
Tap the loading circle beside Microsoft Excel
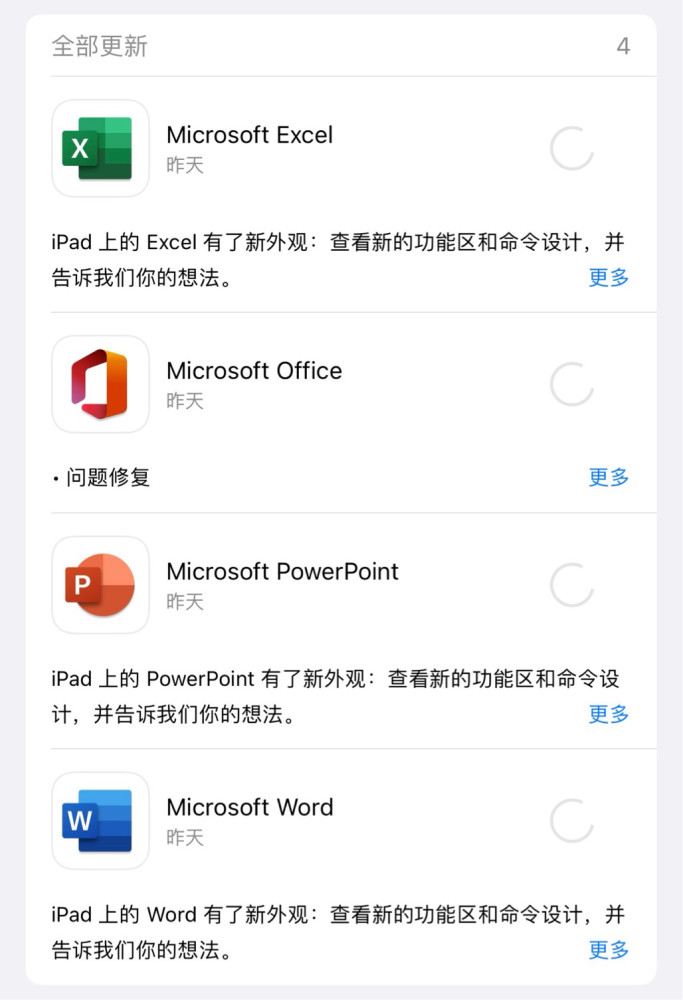[x=572, y=149]
